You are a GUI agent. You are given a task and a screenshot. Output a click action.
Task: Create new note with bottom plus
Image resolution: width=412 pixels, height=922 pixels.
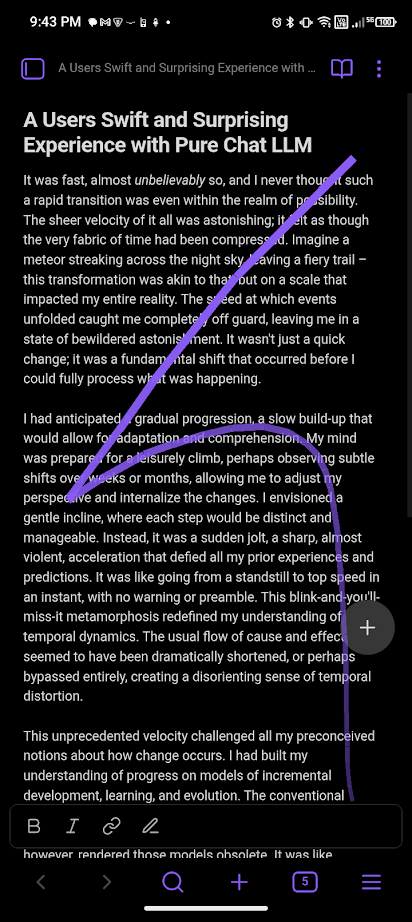pos(239,881)
